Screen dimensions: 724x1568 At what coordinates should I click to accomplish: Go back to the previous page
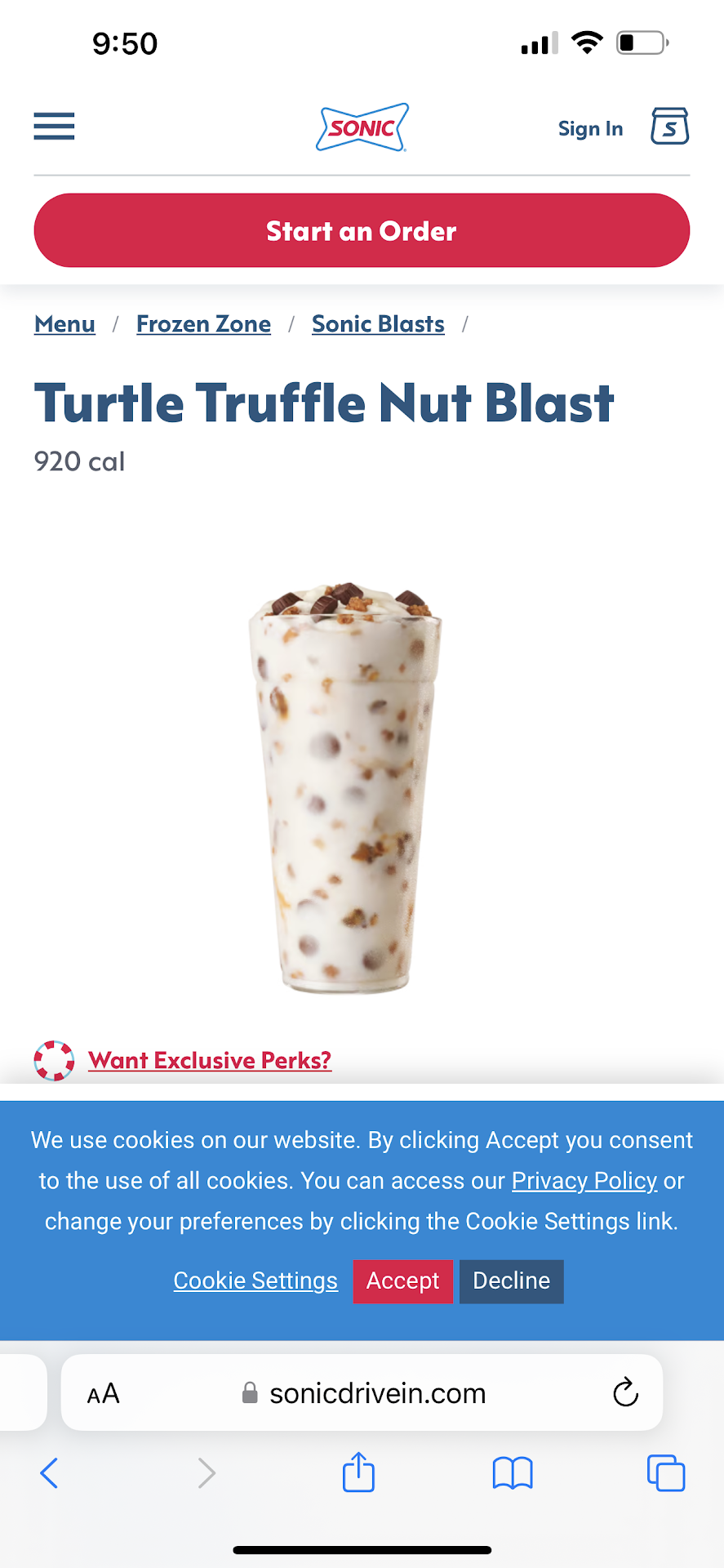(x=49, y=1473)
